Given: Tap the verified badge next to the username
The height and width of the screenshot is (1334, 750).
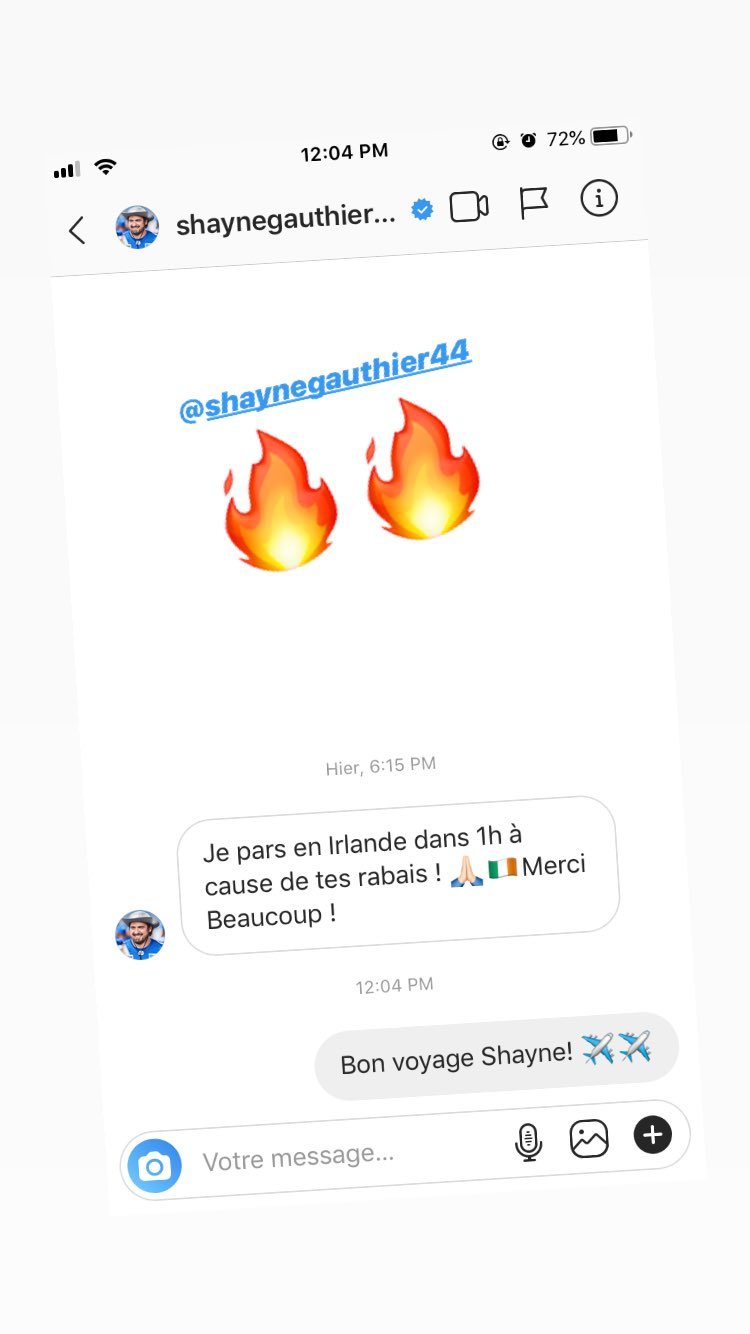Looking at the screenshot, I should 421,210.
